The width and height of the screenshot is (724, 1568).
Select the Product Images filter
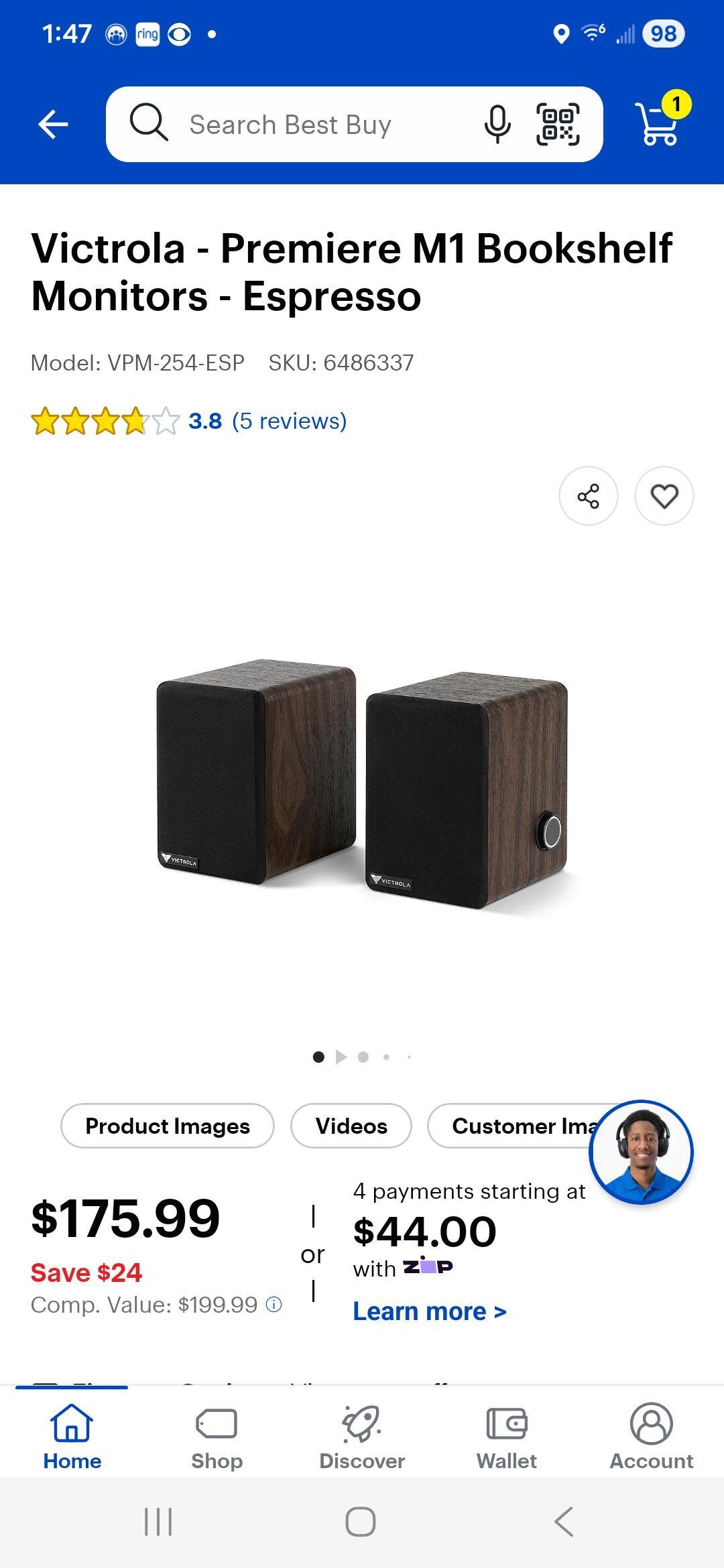point(167,1126)
